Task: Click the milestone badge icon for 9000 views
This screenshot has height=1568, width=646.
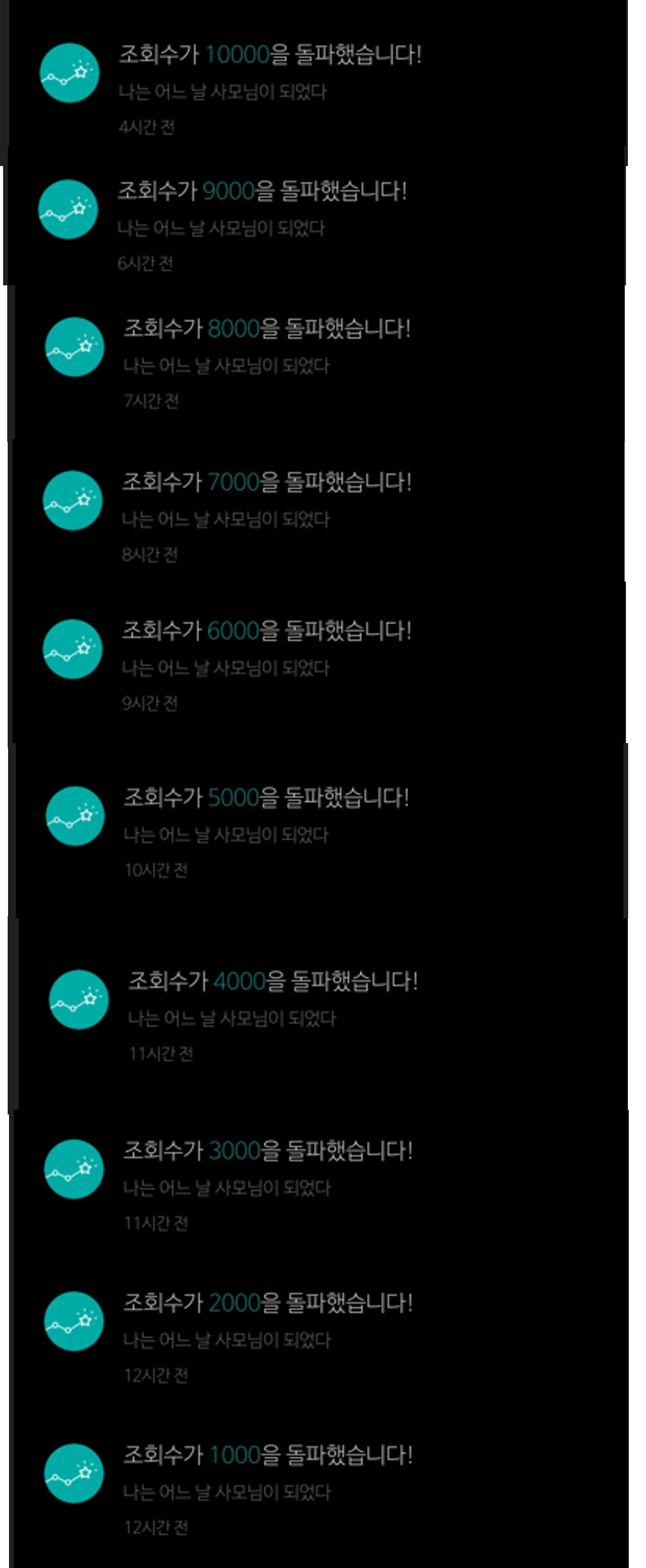Action: (71, 209)
